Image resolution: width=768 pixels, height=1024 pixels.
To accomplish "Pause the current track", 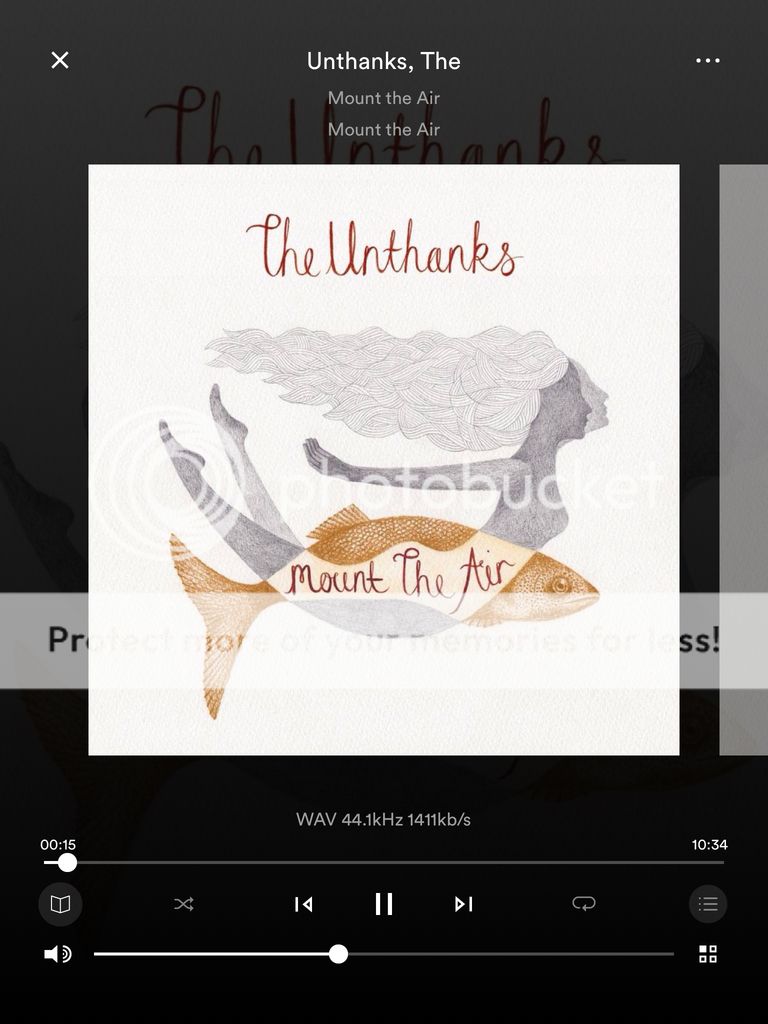I will 384,904.
